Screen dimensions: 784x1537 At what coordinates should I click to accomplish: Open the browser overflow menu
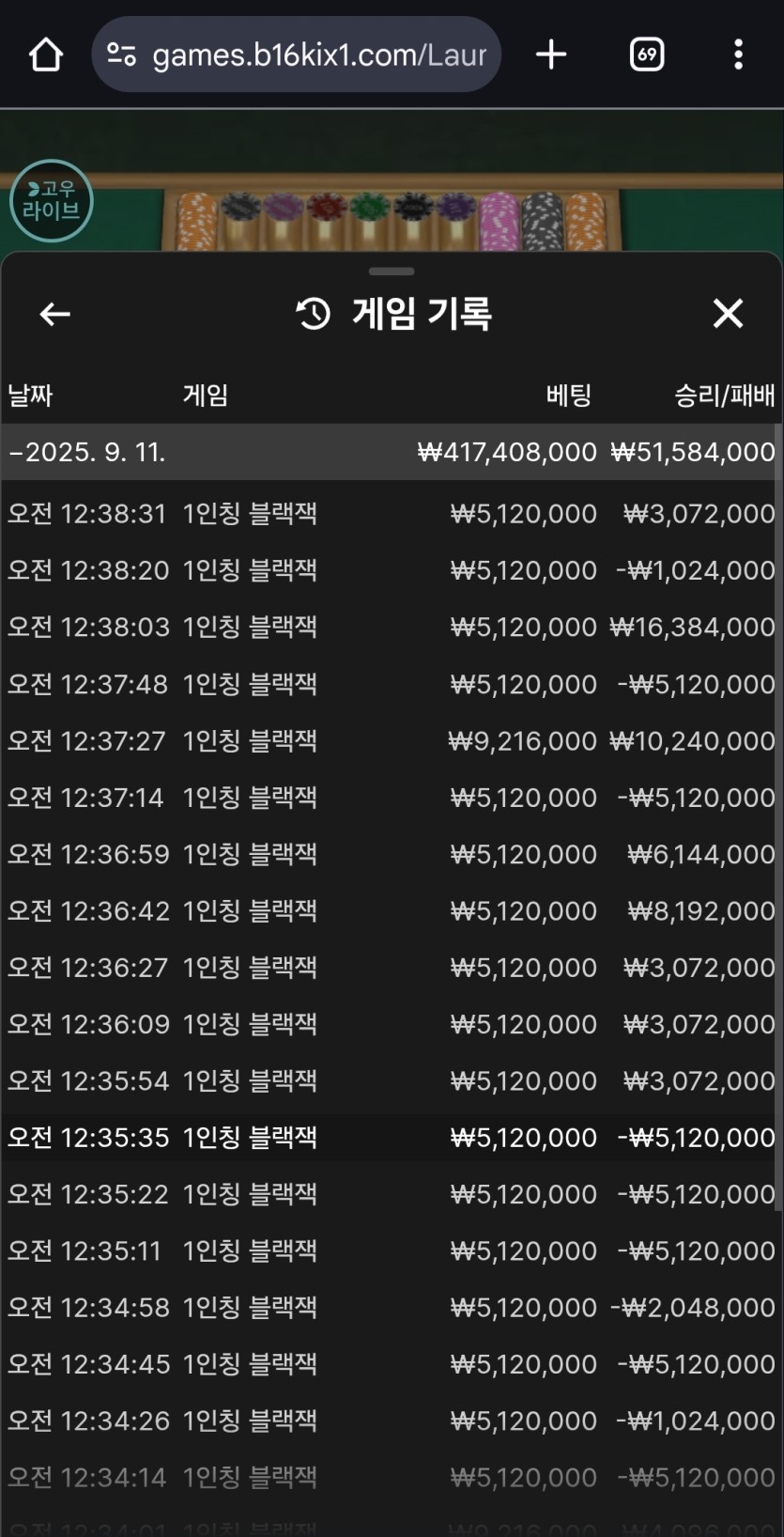tap(739, 54)
